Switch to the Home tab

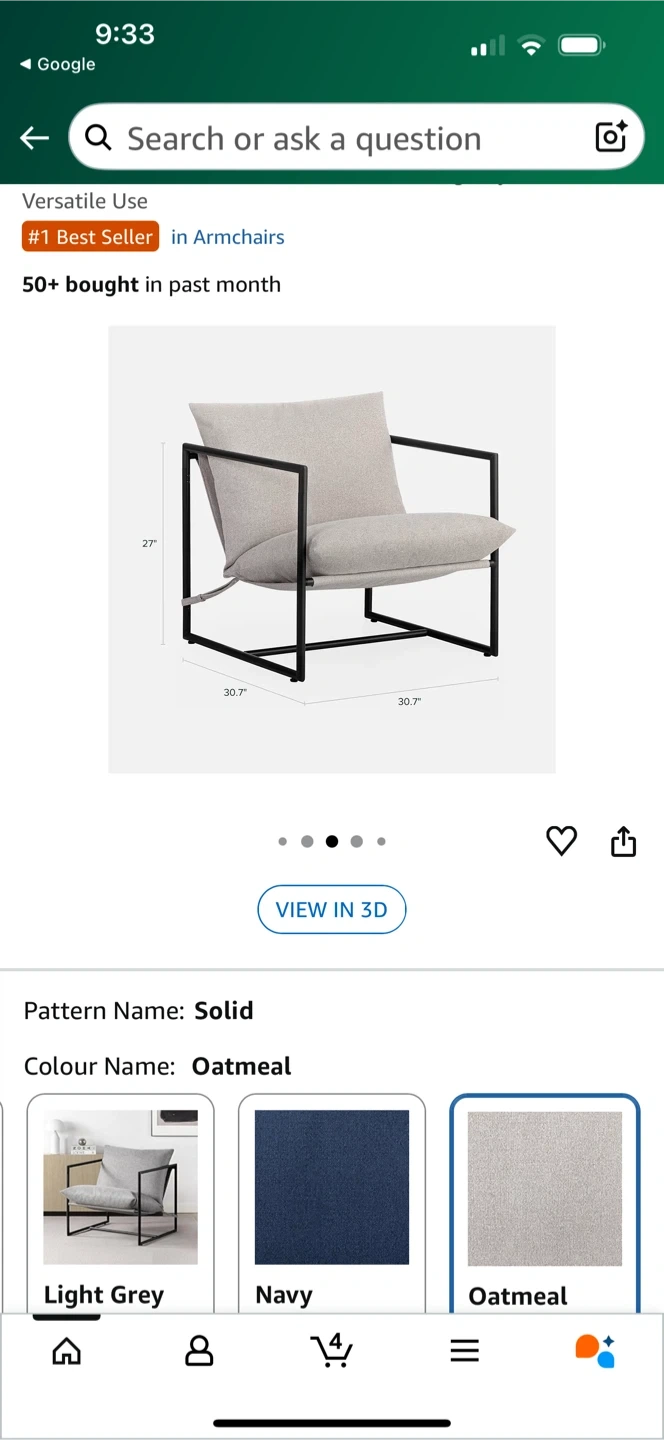click(67, 1351)
